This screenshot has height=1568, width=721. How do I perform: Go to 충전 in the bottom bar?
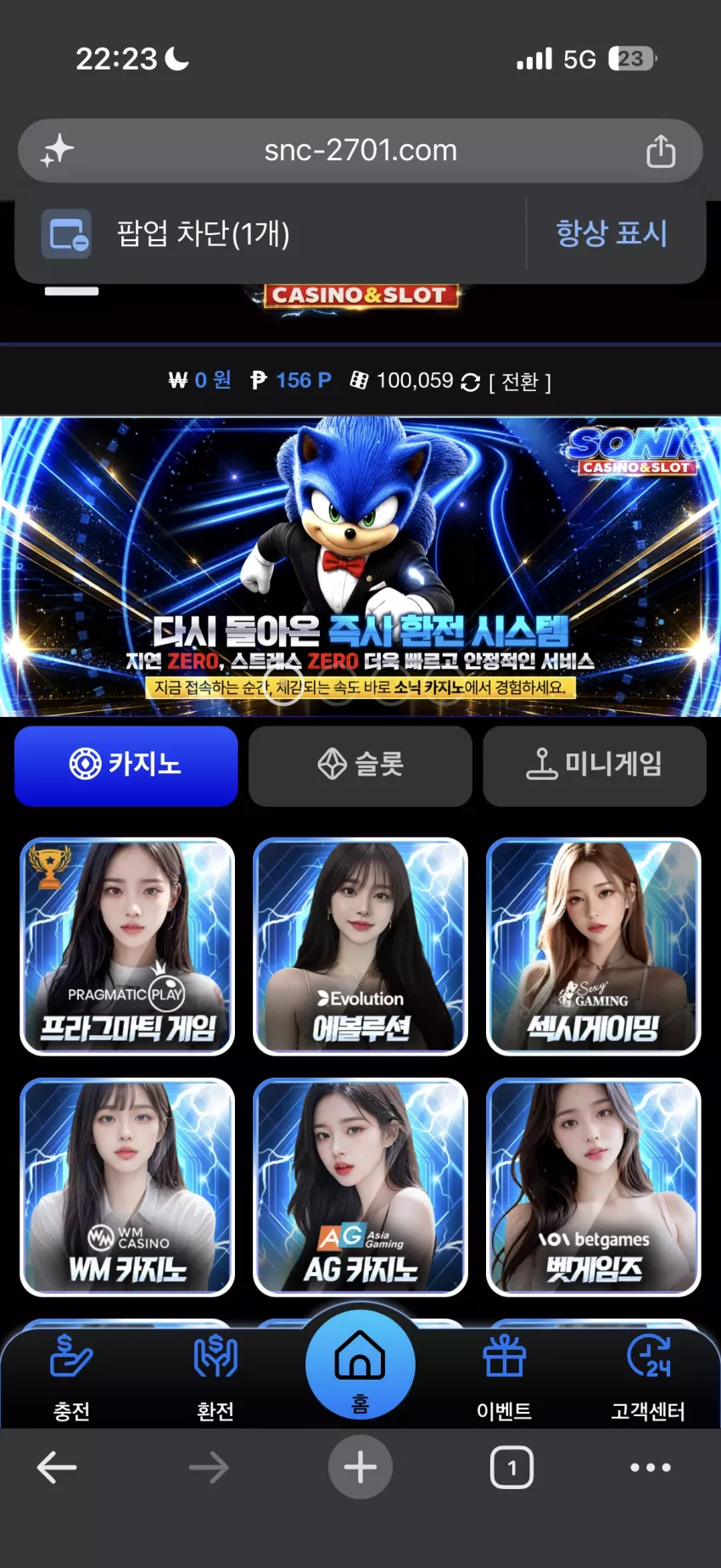click(72, 1377)
